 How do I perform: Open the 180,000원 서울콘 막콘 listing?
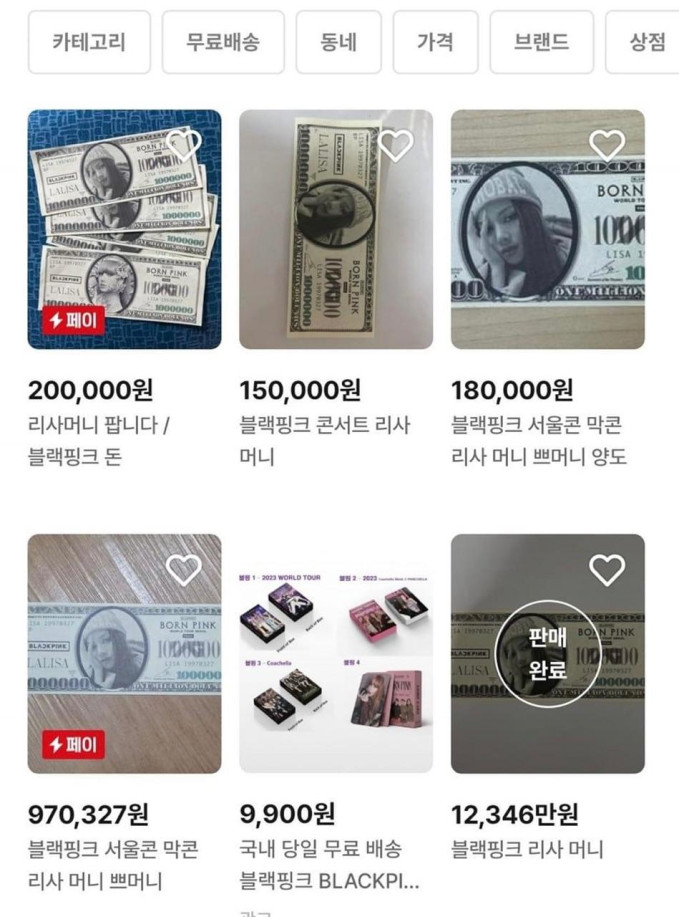tap(547, 230)
